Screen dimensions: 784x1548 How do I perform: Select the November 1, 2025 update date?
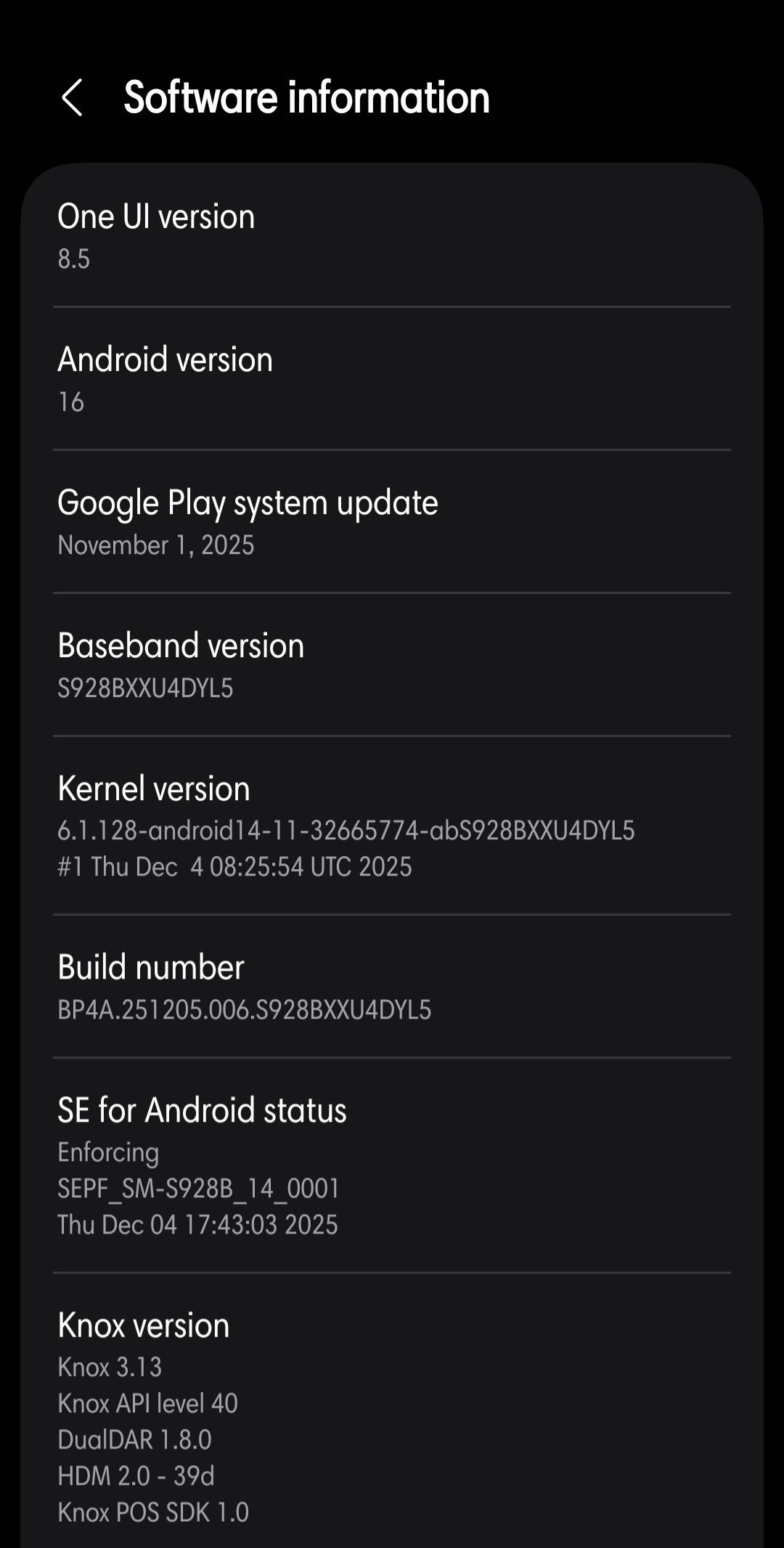pos(157,545)
